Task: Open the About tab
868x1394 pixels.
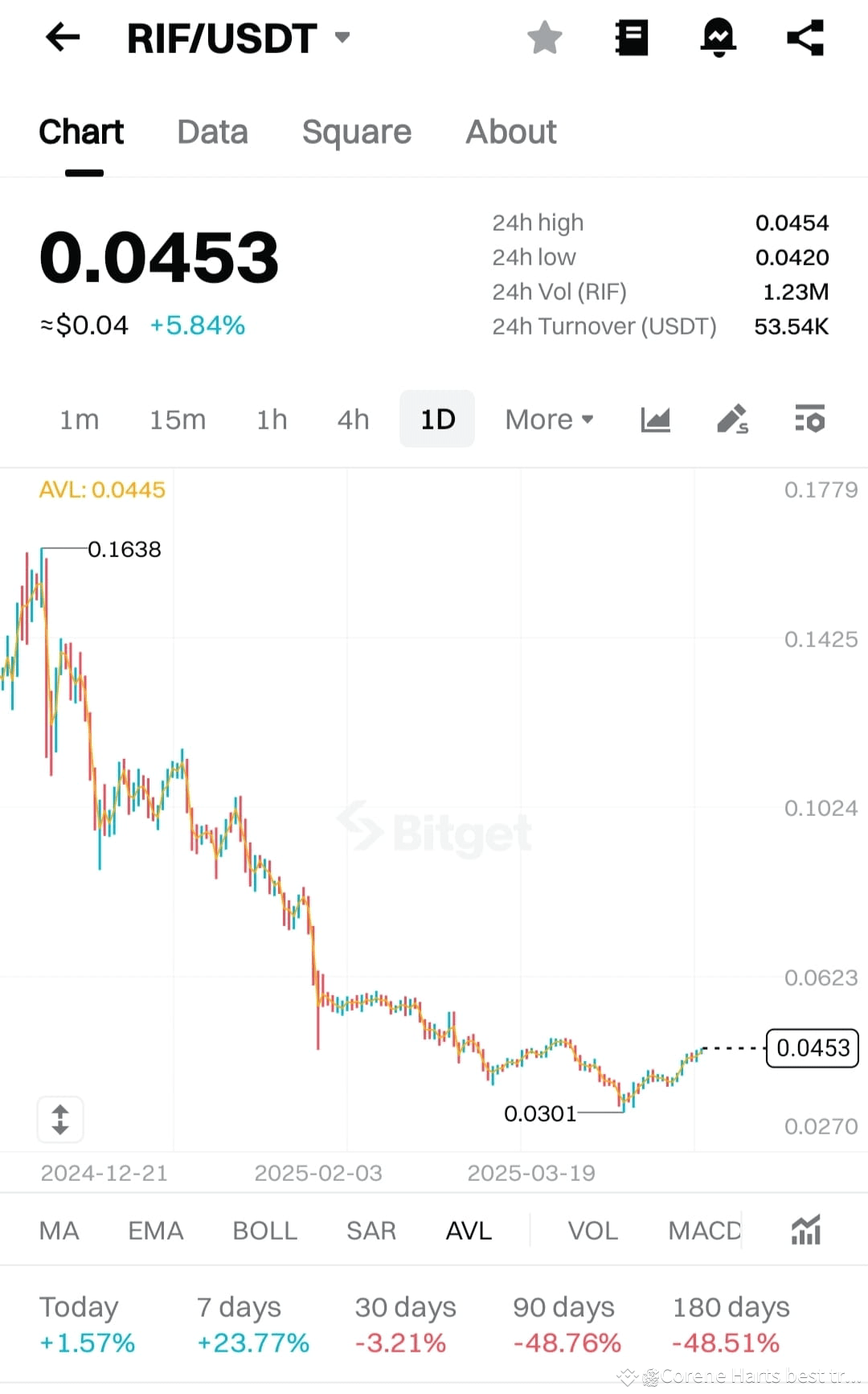Action: (510, 131)
